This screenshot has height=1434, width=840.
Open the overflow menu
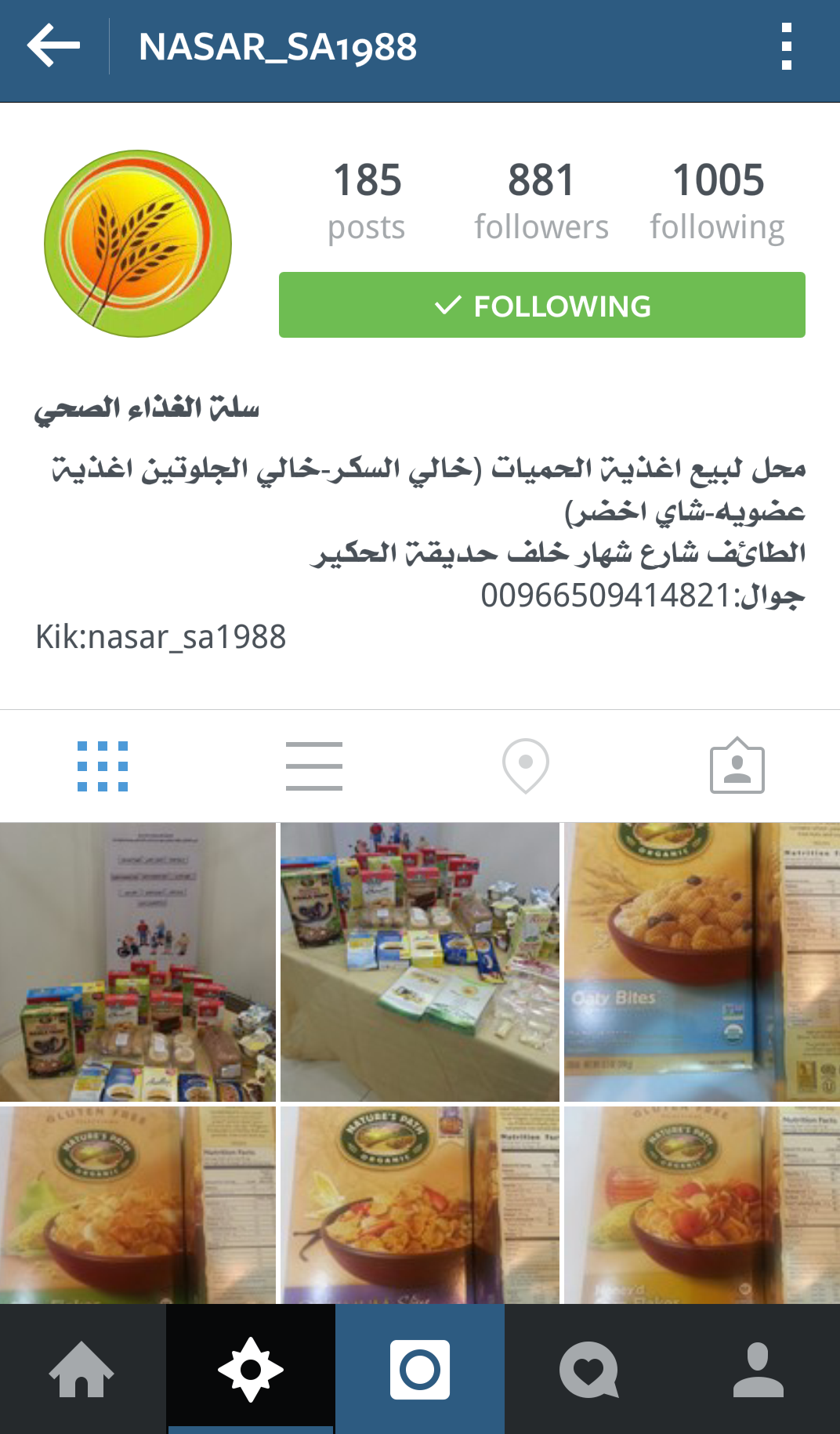[786, 47]
